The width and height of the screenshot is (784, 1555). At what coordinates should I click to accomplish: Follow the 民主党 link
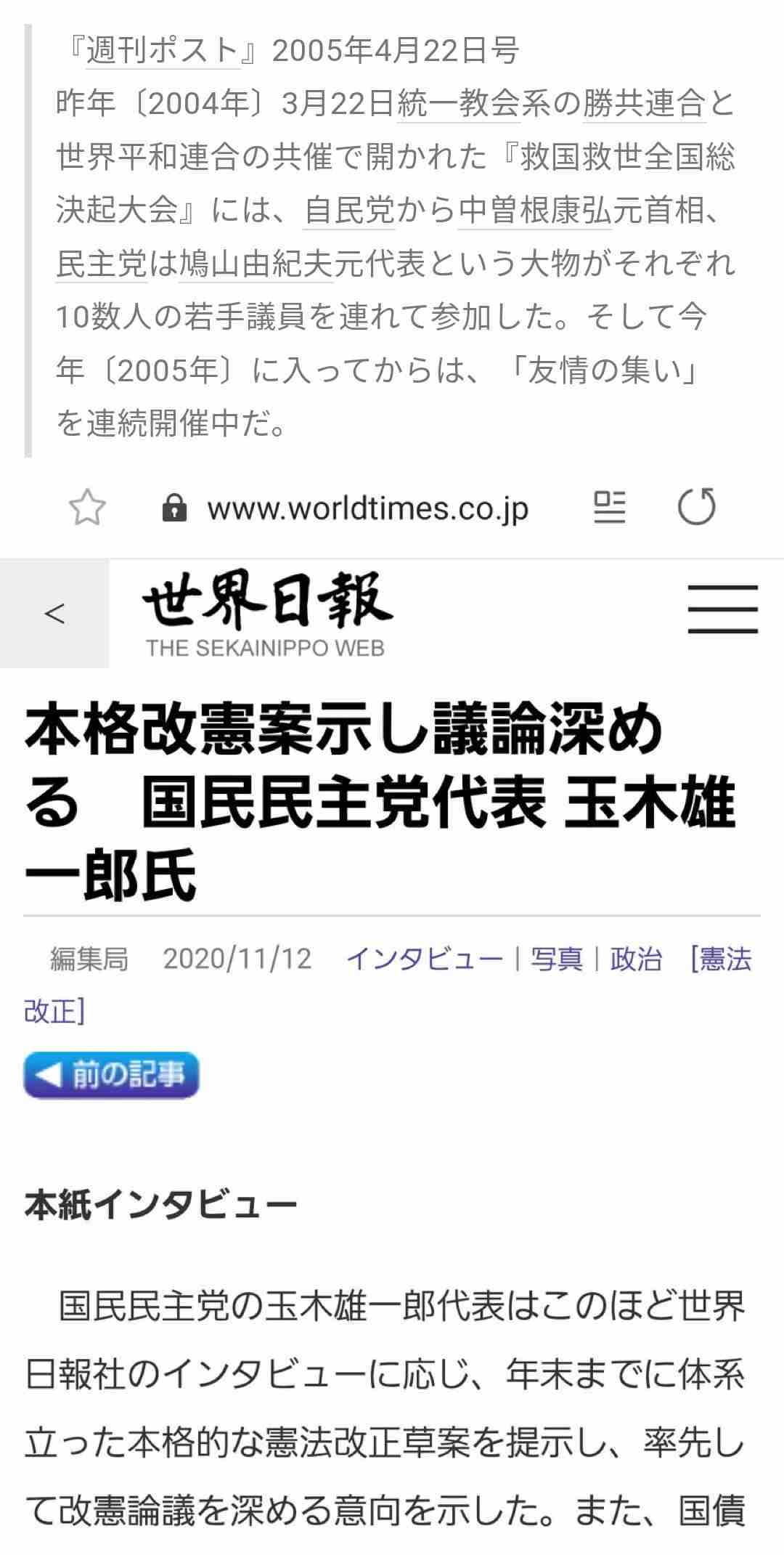102,264
